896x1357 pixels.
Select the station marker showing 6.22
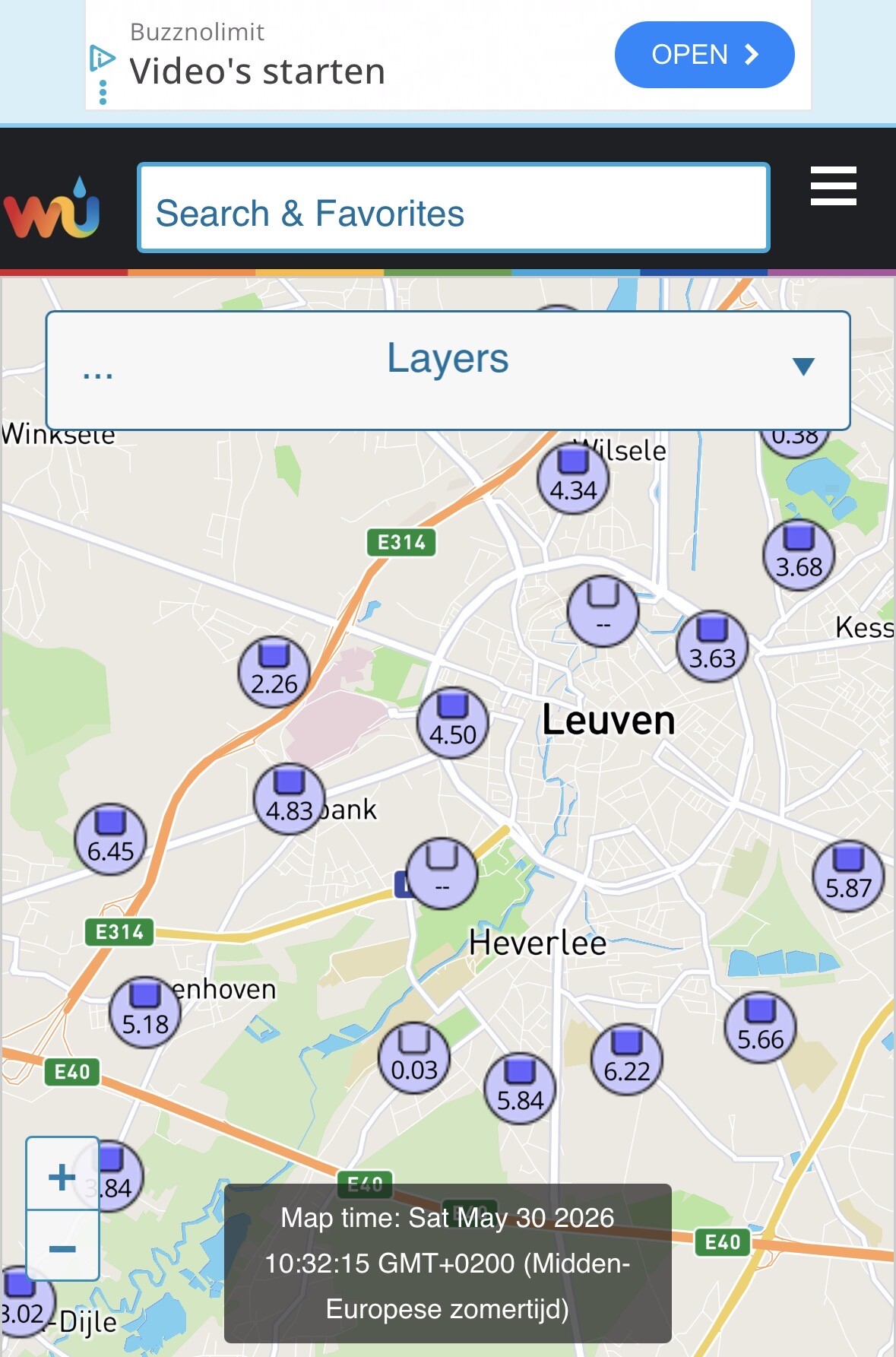tap(627, 1060)
